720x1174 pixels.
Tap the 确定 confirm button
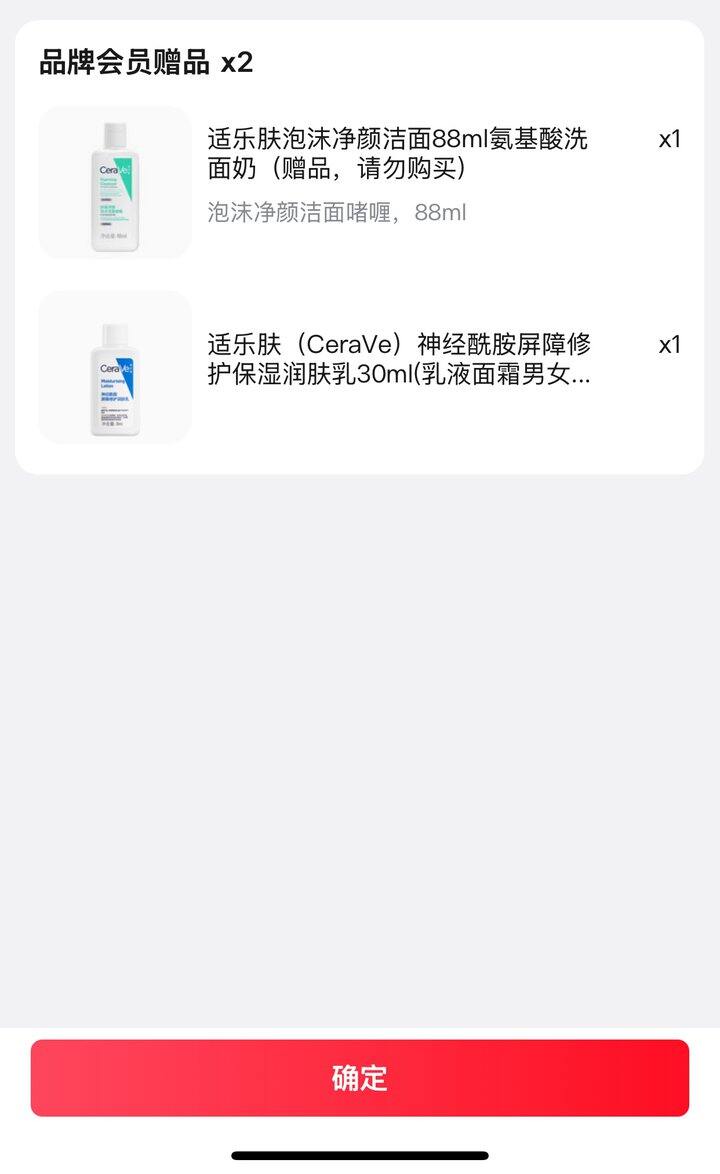[x=359, y=1078]
